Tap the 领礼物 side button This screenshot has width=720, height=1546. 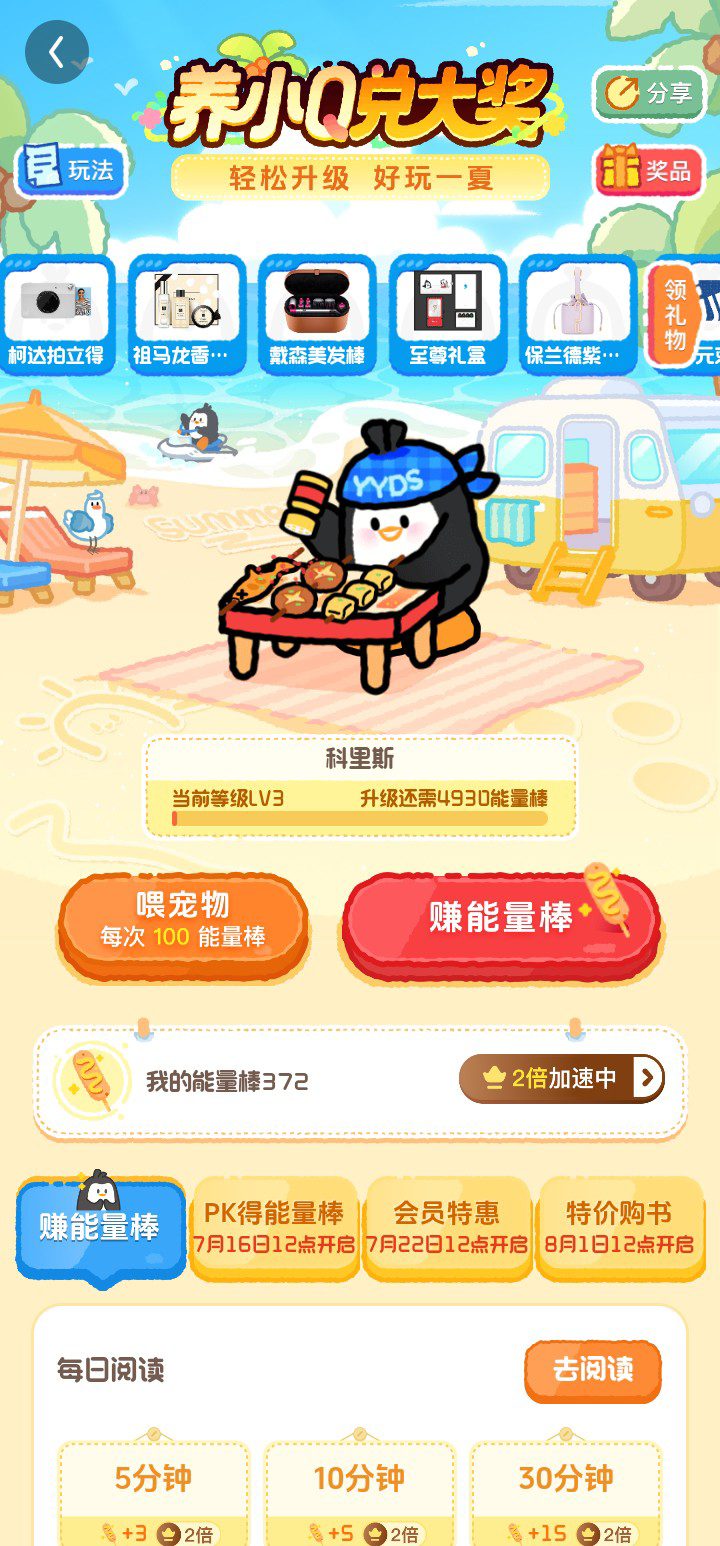[675, 314]
